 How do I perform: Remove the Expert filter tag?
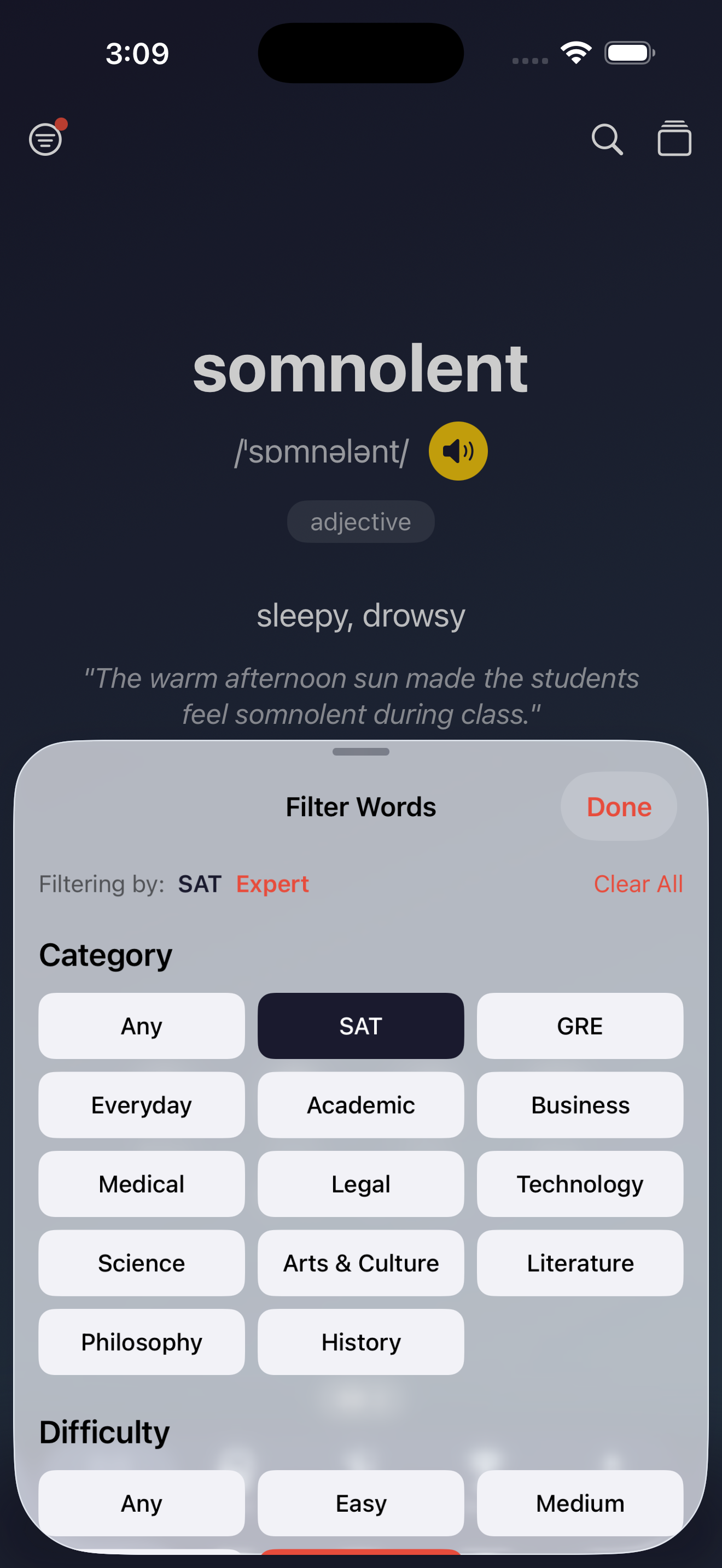click(x=272, y=884)
